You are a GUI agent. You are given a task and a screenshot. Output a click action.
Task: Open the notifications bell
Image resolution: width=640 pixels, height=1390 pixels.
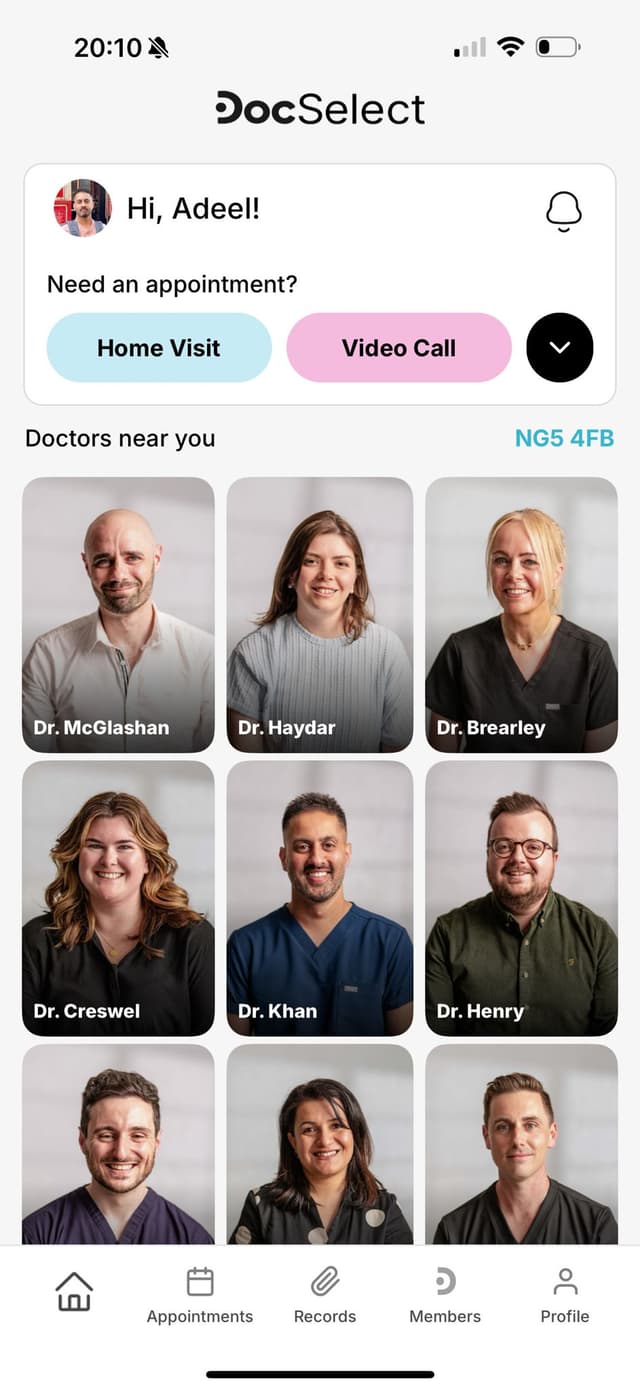[x=564, y=210]
